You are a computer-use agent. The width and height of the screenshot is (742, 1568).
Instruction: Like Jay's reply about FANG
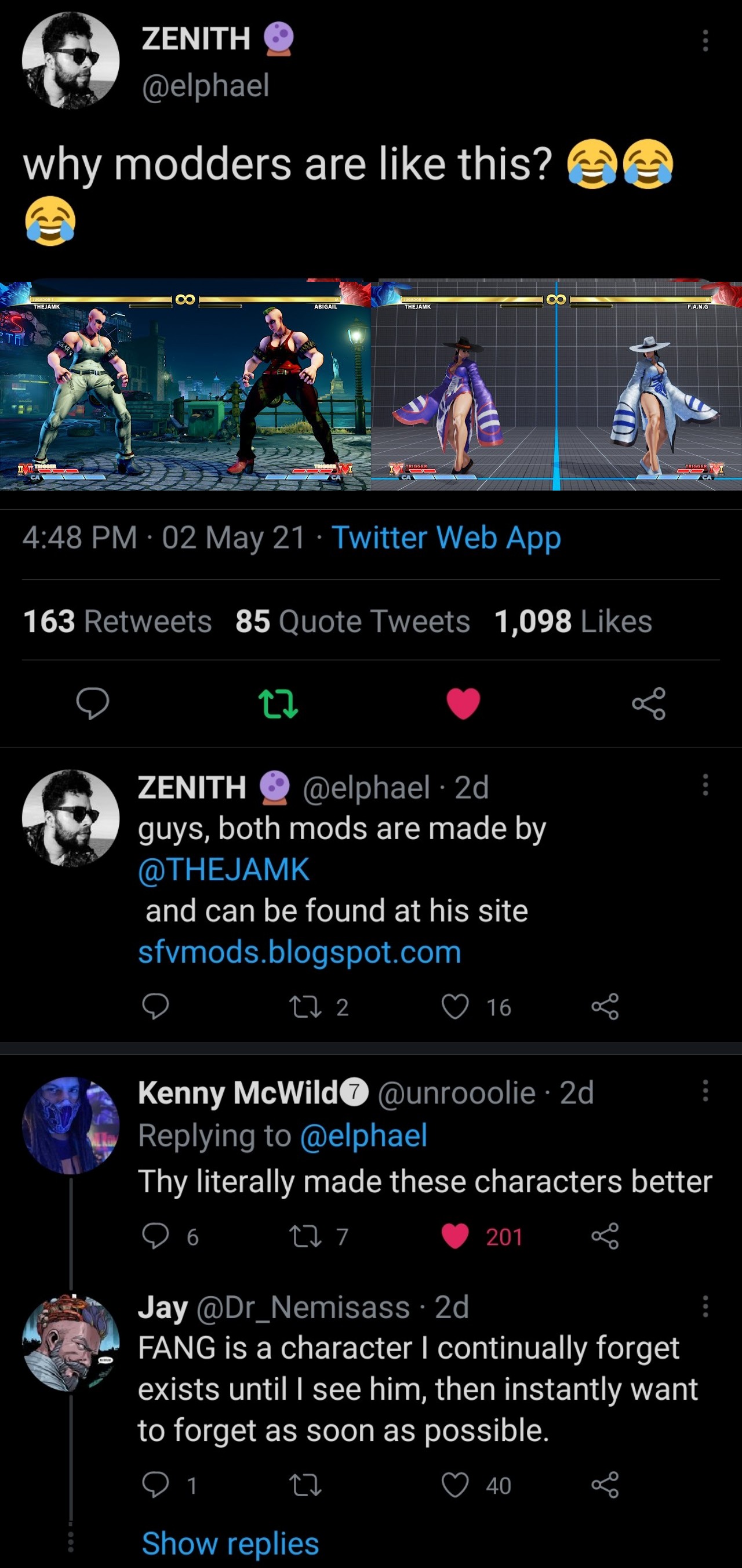coord(455,1485)
